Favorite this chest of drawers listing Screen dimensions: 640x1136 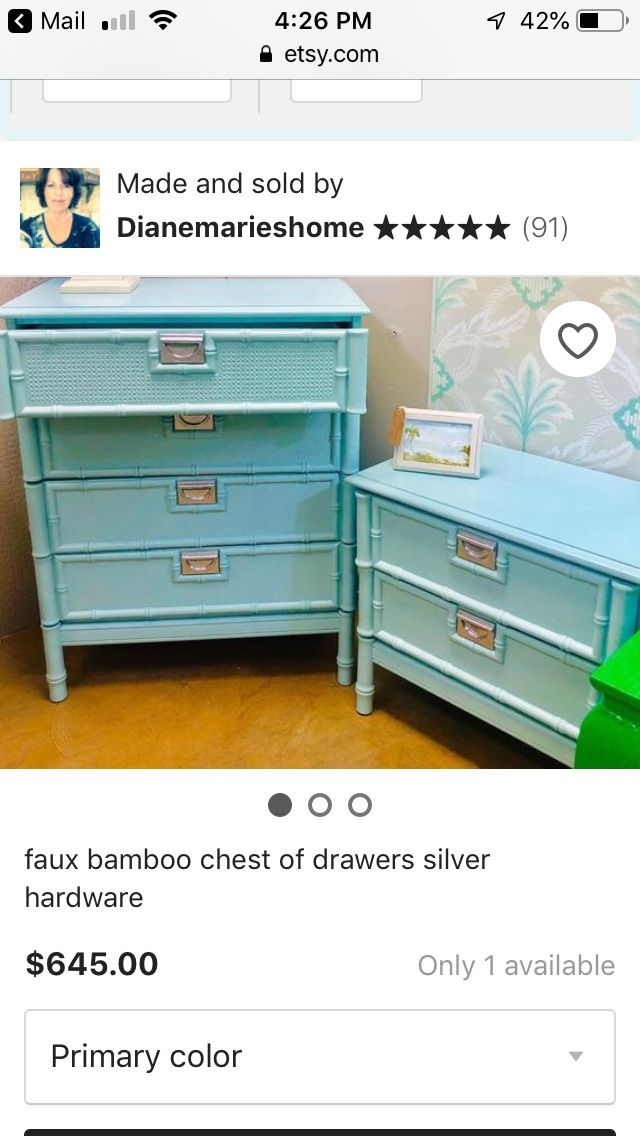(578, 339)
